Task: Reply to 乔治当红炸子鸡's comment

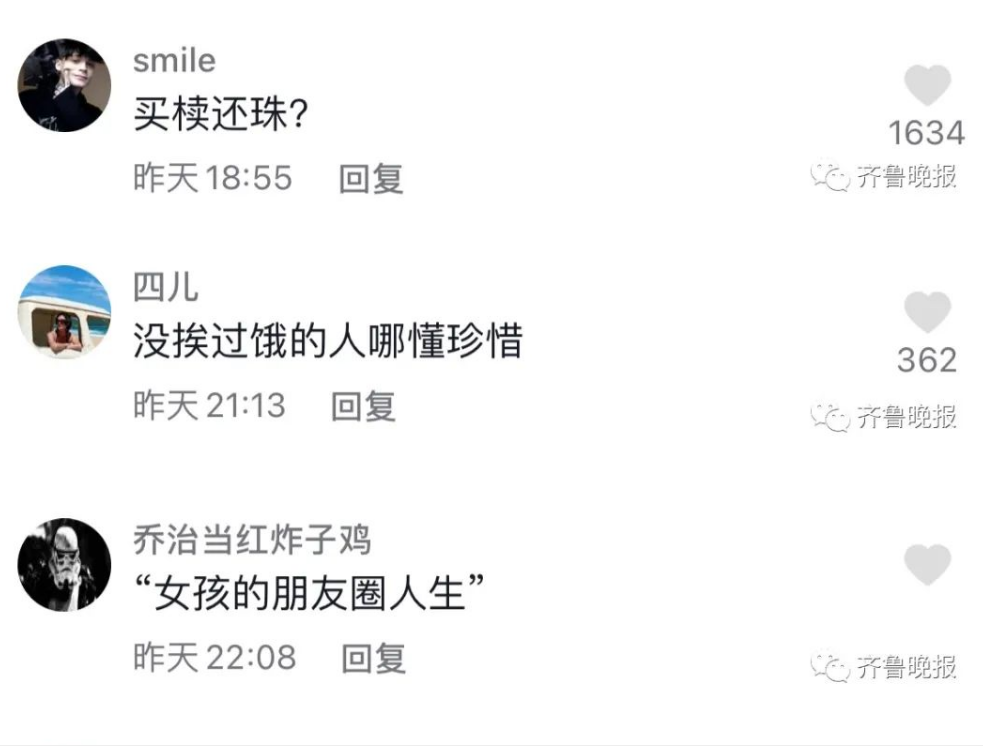Action: point(374,658)
